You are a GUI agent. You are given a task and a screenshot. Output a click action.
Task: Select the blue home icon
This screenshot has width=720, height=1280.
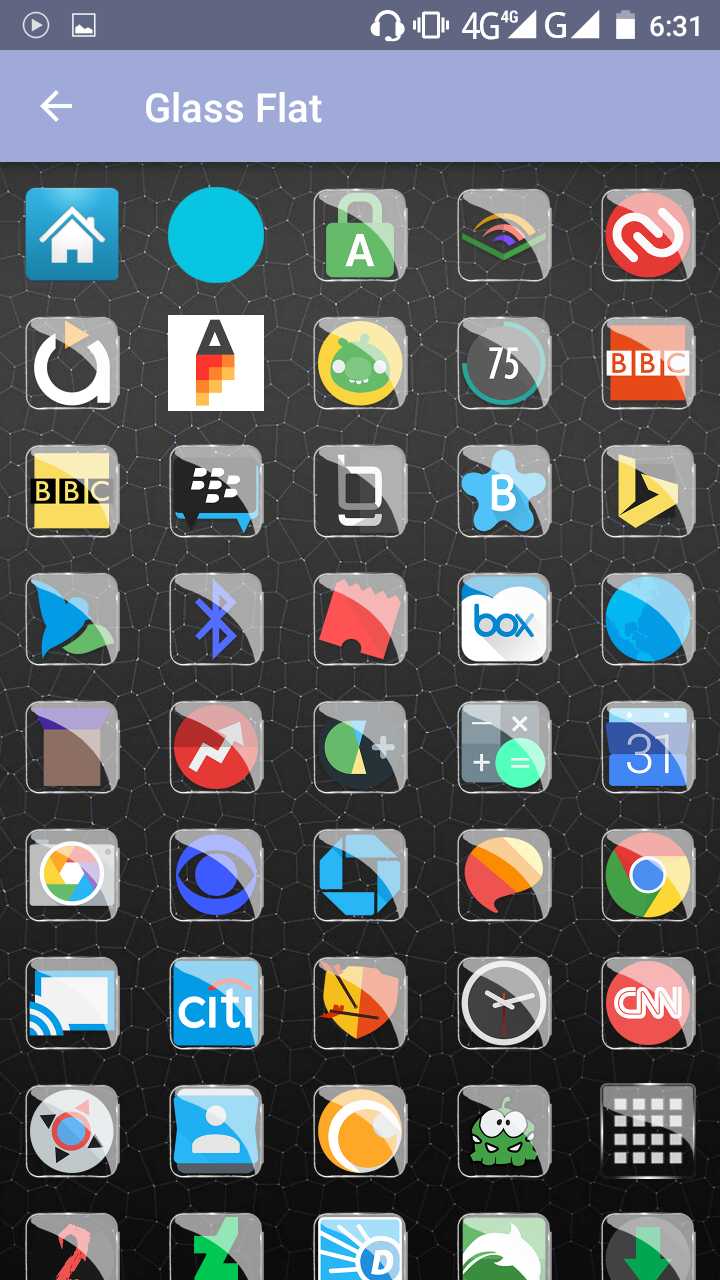tap(72, 234)
